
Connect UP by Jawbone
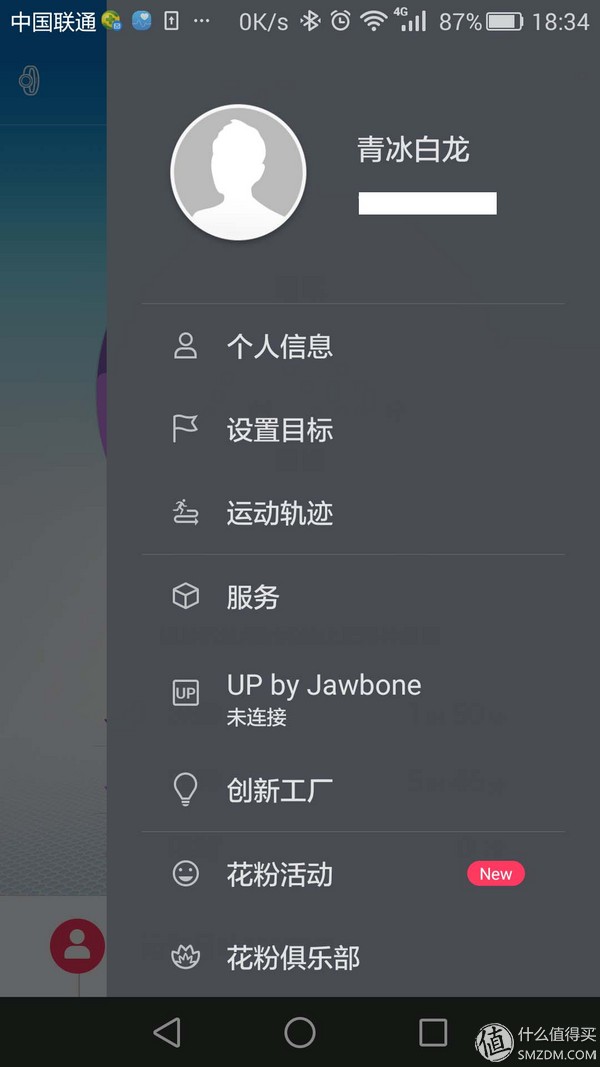coord(323,697)
